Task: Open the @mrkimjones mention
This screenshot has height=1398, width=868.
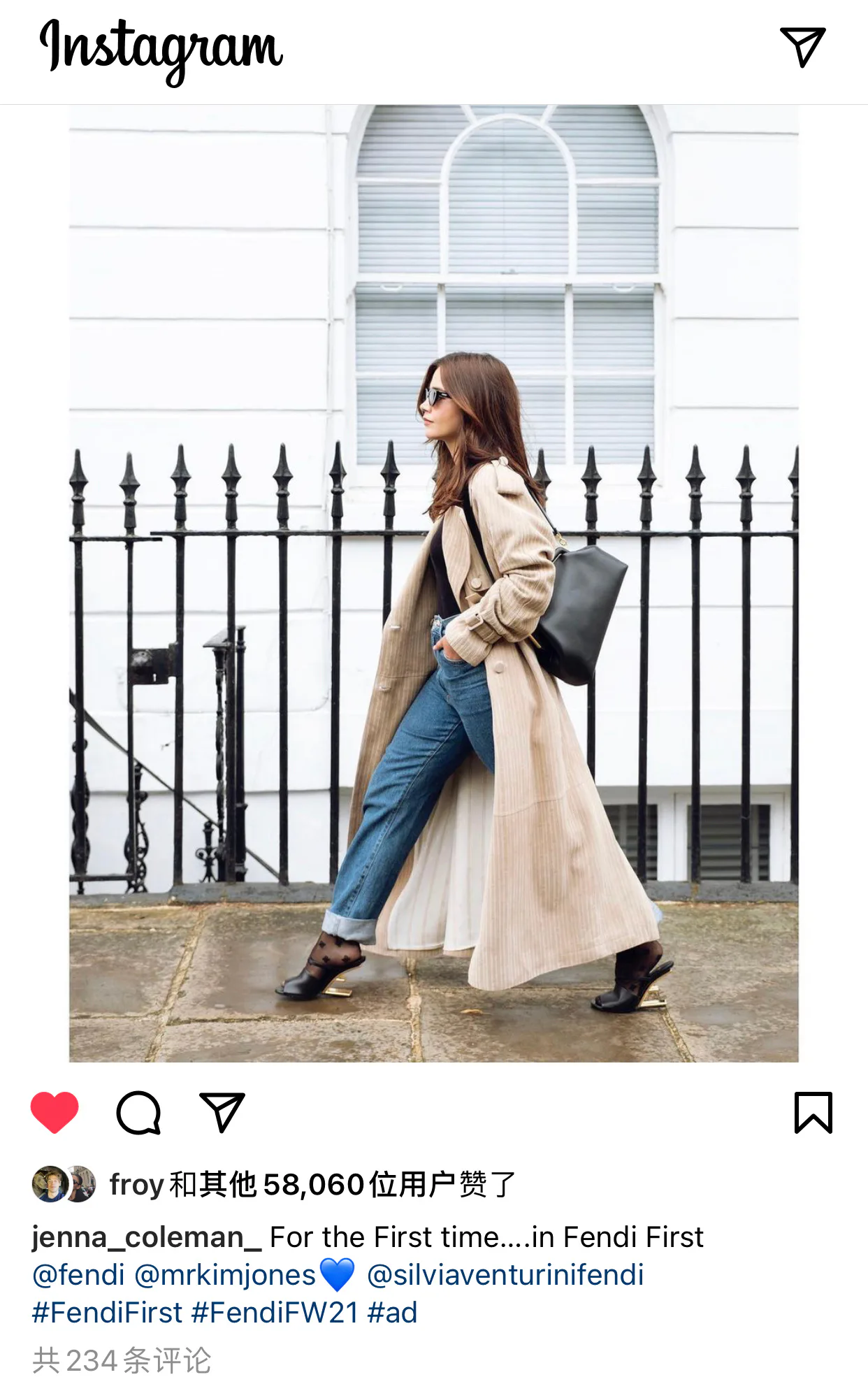Action: tap(225, 1275)
